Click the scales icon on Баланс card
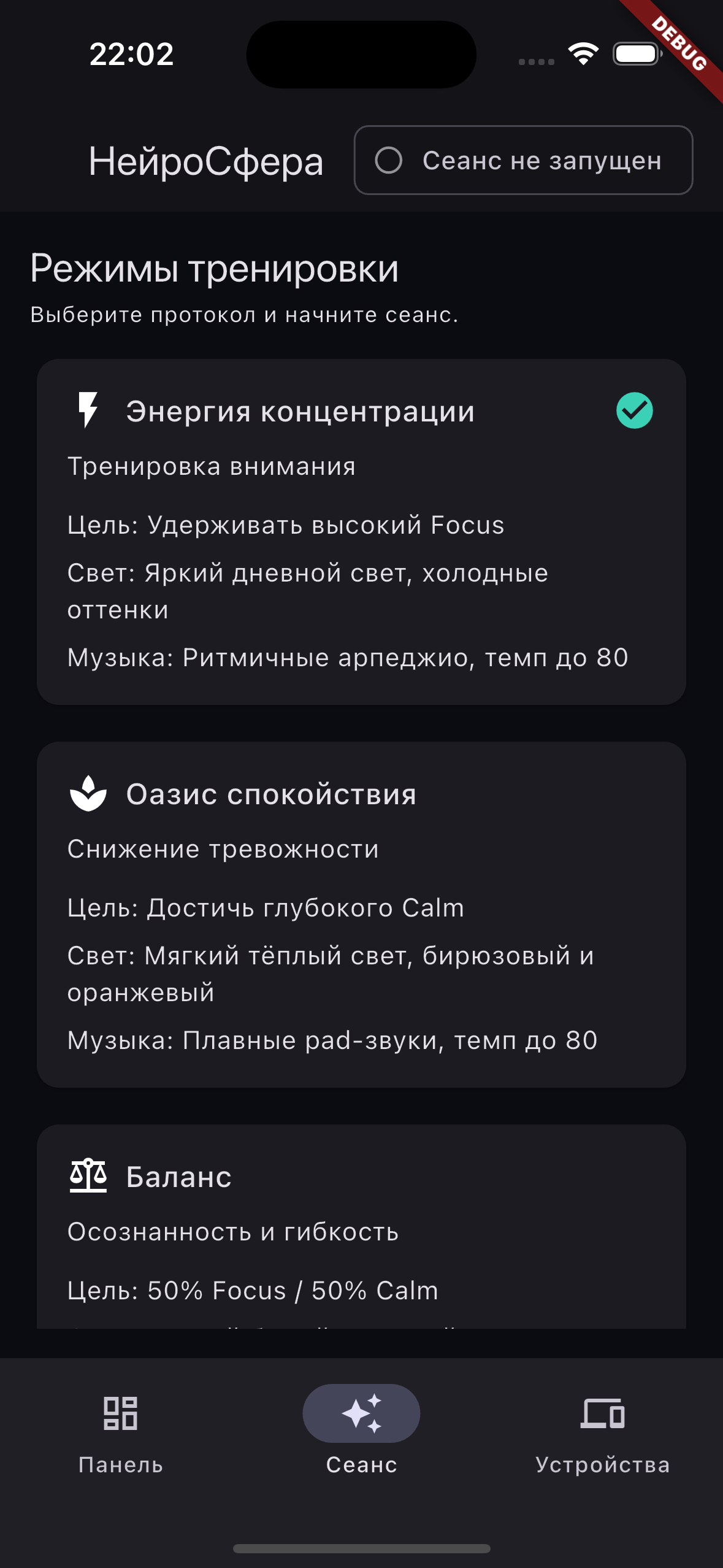Screen dimensions: 723x1568 click(x=88, y=1176)
